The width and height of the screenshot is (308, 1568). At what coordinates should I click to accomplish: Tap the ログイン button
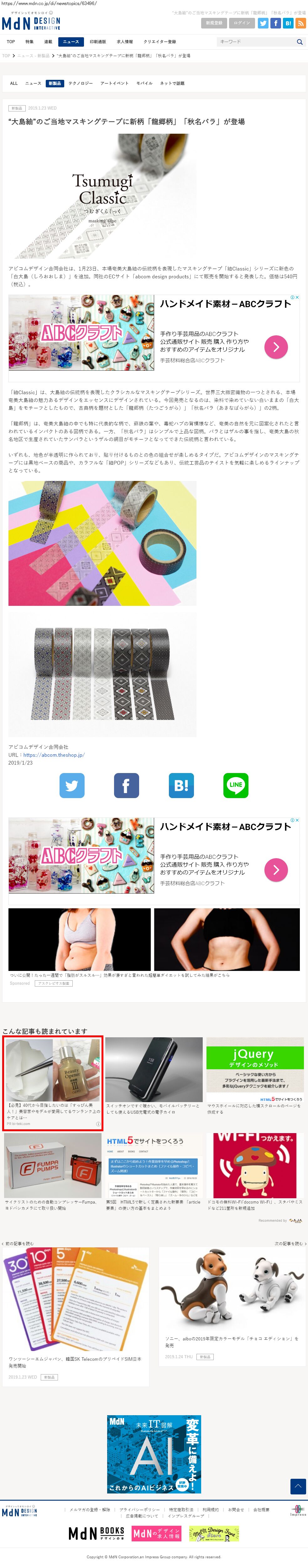pyautogui.click(x=242, y=23)
